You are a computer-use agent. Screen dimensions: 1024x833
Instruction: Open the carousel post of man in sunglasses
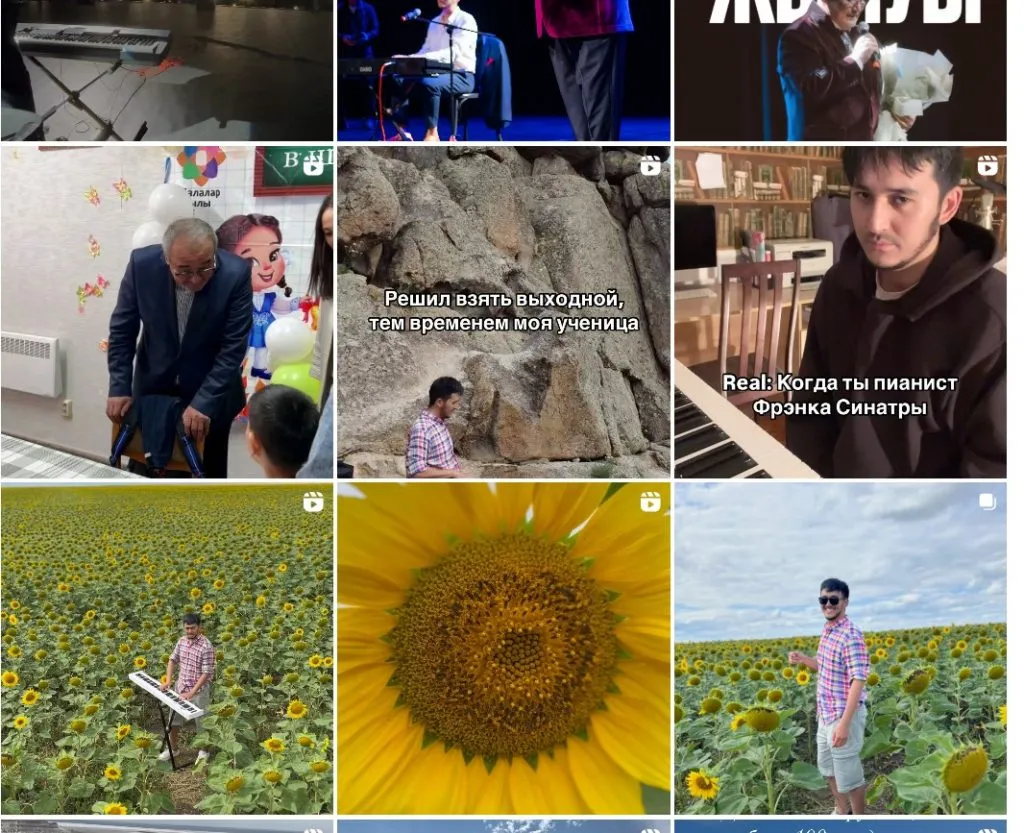tap(840, 649)
